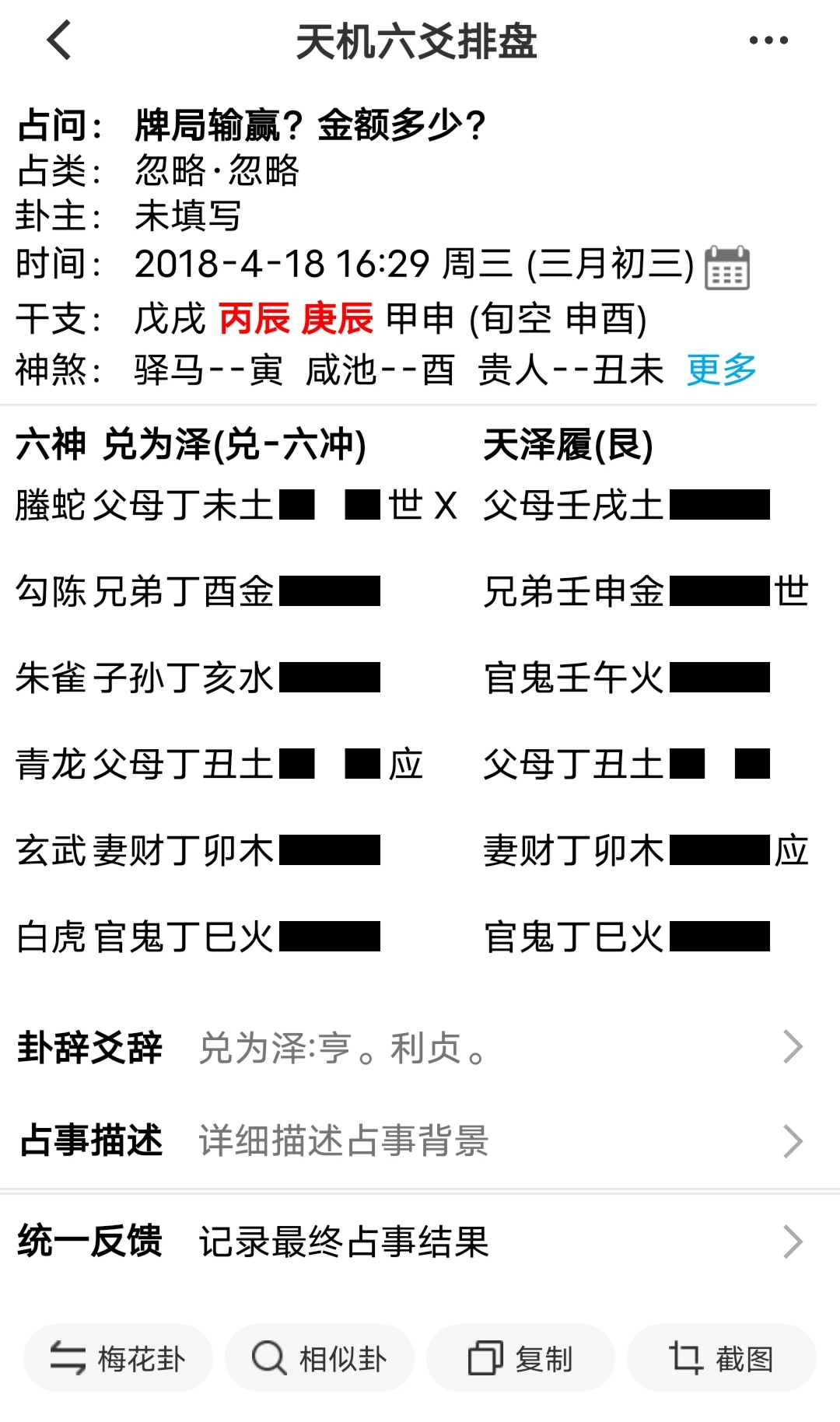Go back using the top-left arrow
Screen dimensions: 840x1422
tap(60, 40)
